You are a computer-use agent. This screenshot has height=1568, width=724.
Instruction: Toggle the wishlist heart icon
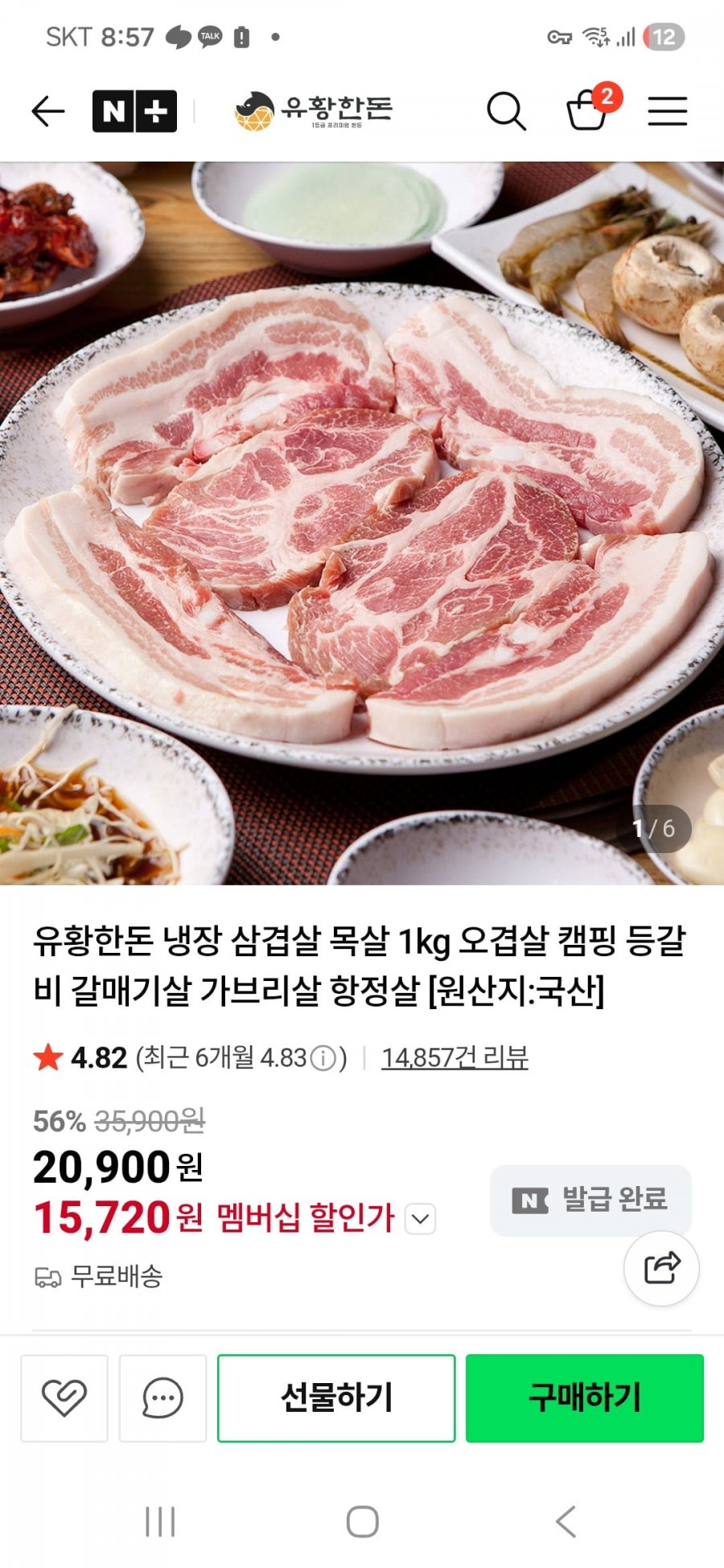click(x=62, y=1398)
